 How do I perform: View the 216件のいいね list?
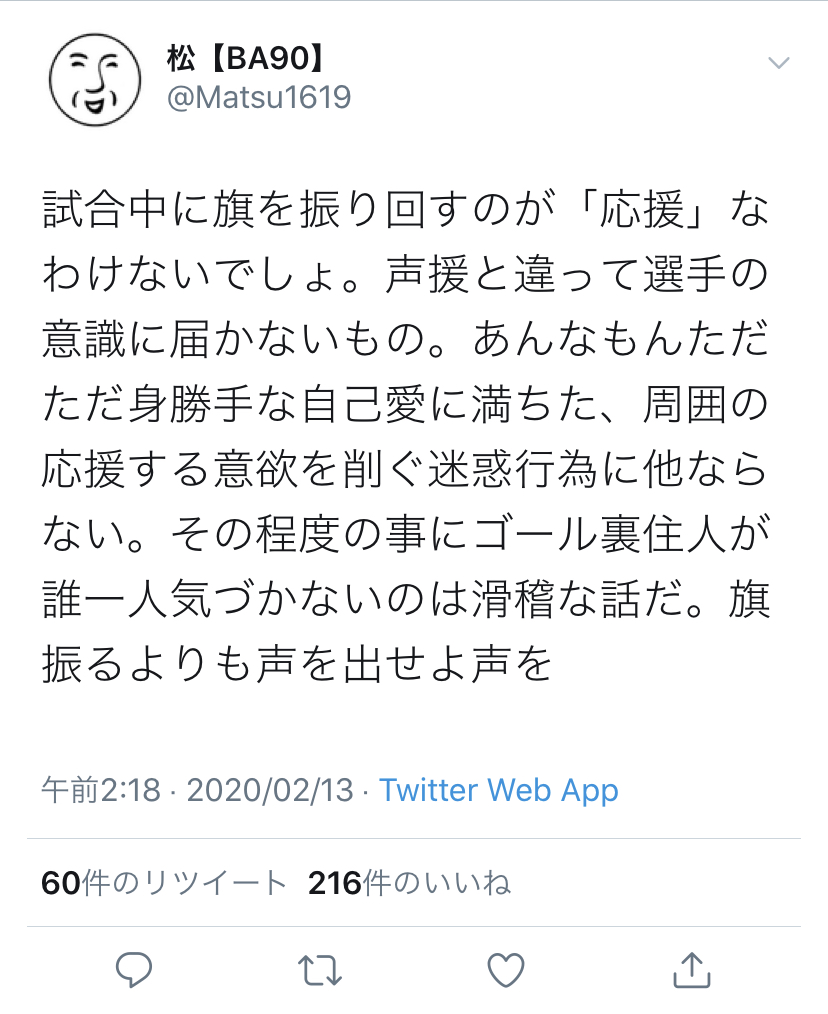click(409, 883)
